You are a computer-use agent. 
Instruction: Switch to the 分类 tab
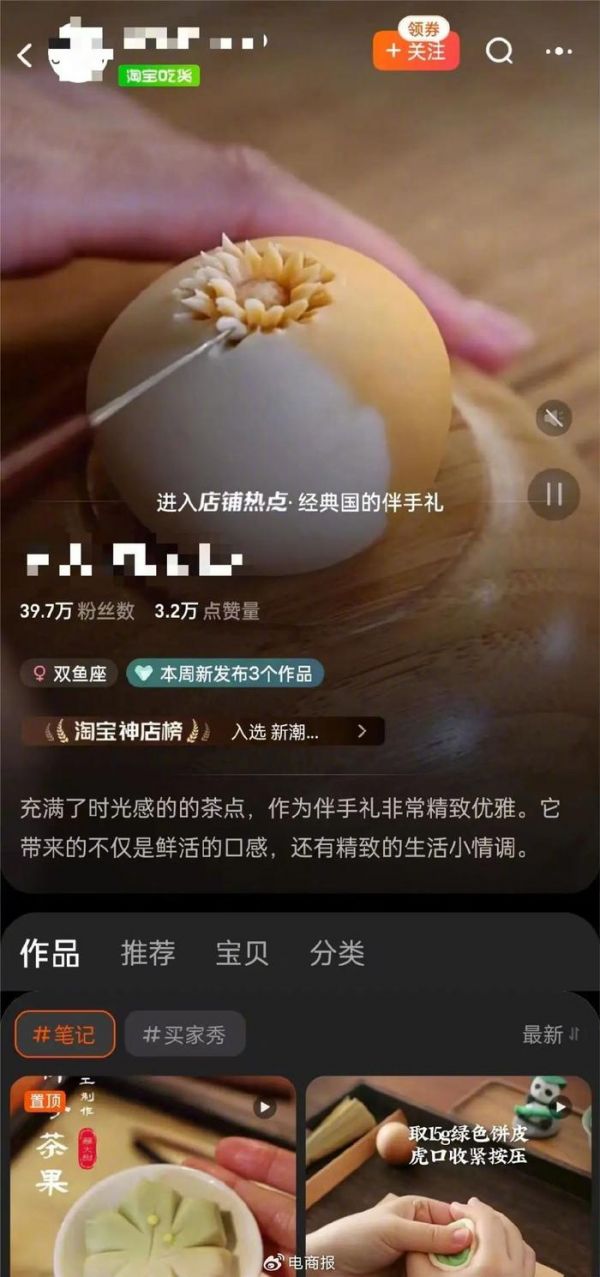[337, 953]
